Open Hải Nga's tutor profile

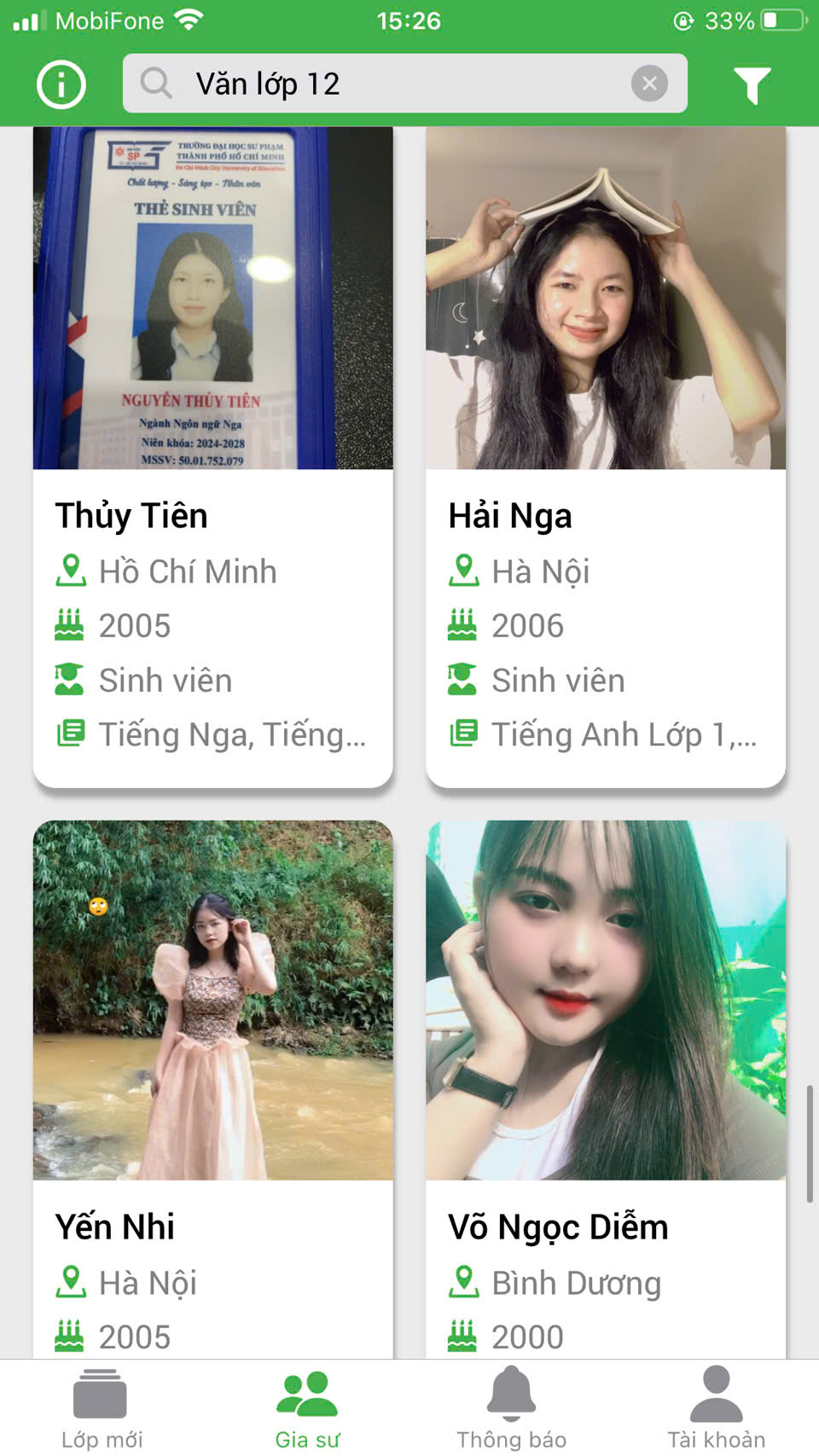coord(605,456)
